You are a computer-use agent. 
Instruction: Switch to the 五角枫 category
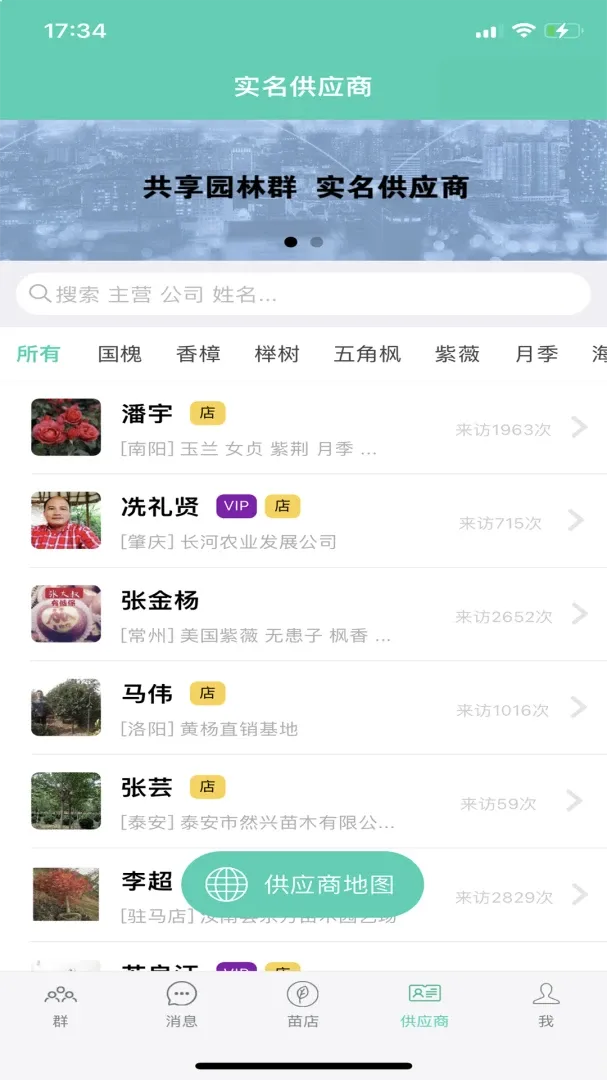click(x=367, y=354)
